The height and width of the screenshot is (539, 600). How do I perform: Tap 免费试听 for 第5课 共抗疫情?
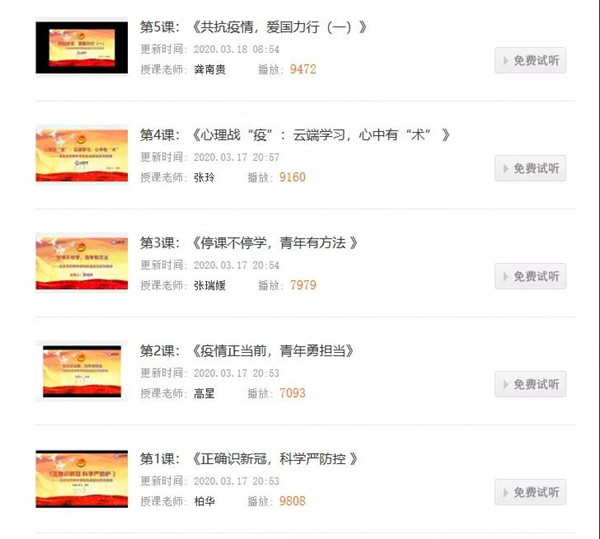(530, 60)
